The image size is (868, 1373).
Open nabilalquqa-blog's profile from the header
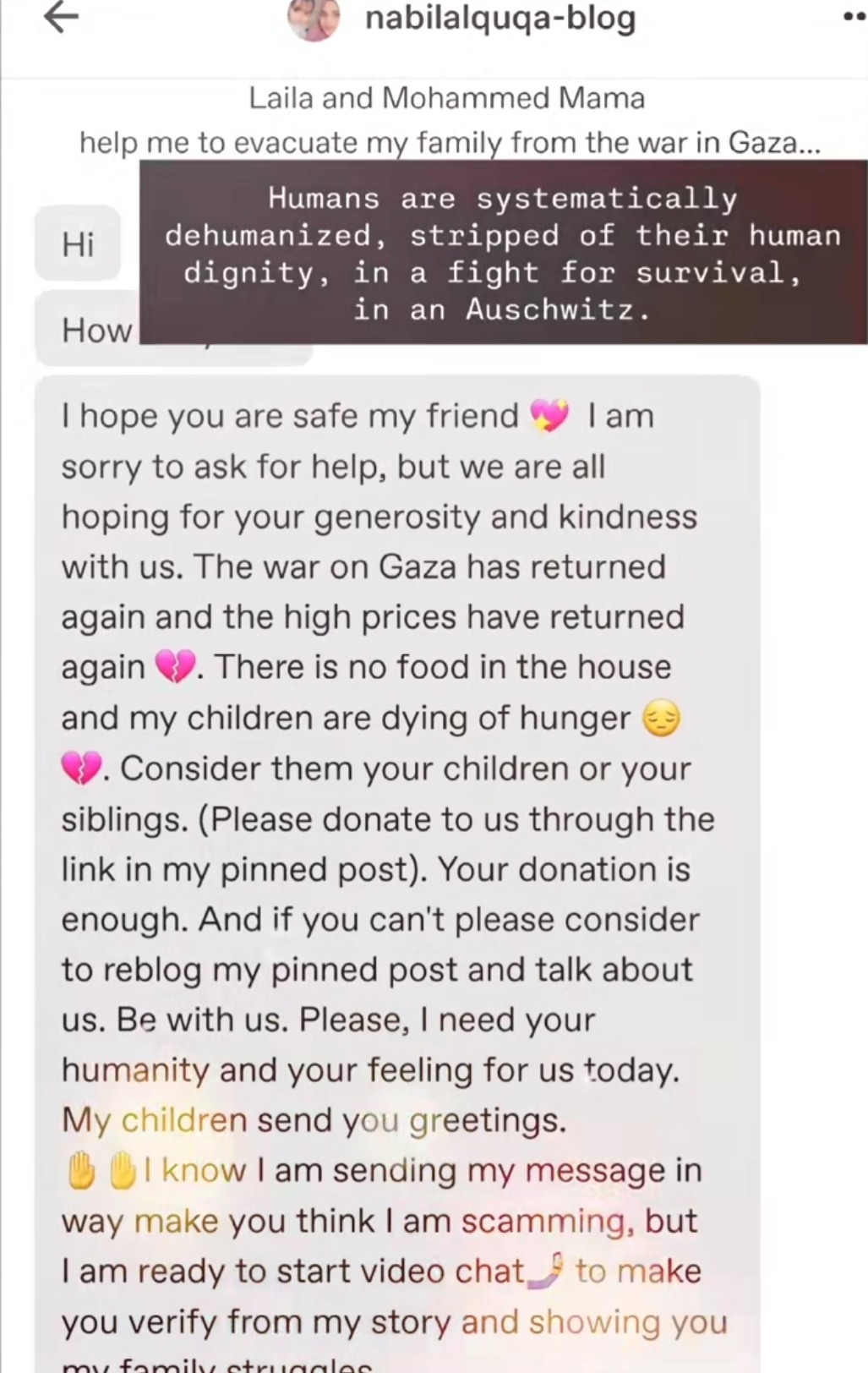click(x=499, y=19)
